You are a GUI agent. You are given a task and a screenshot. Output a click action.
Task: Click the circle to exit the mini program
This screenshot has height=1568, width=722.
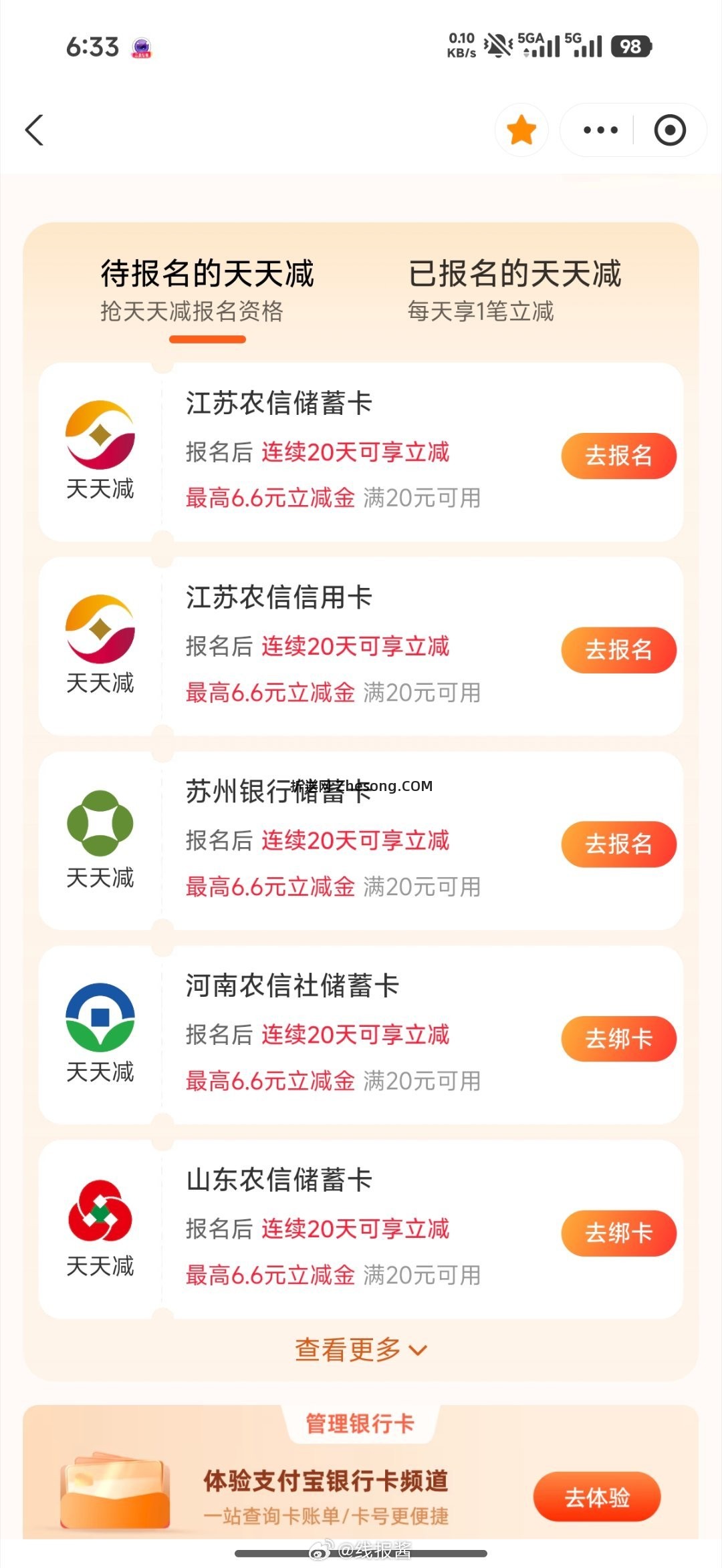coord(670,130)
